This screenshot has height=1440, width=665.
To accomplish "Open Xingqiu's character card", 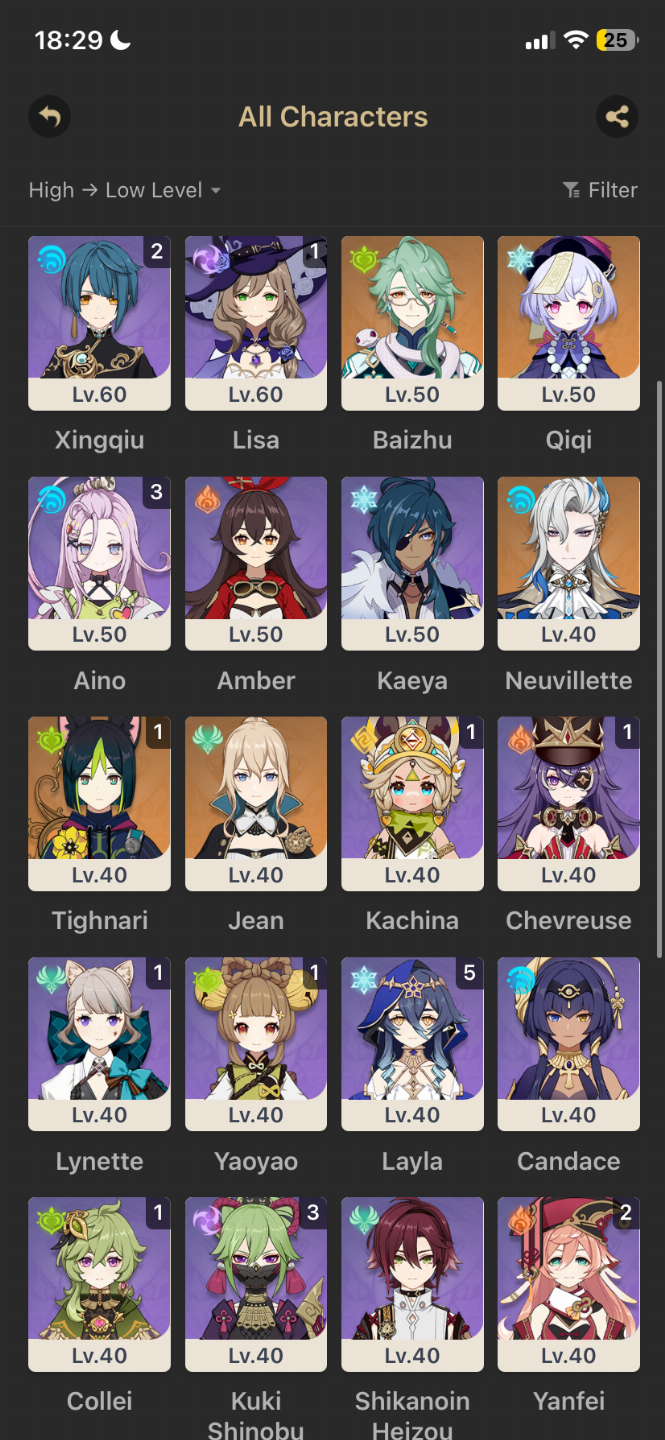I will 99,323.
